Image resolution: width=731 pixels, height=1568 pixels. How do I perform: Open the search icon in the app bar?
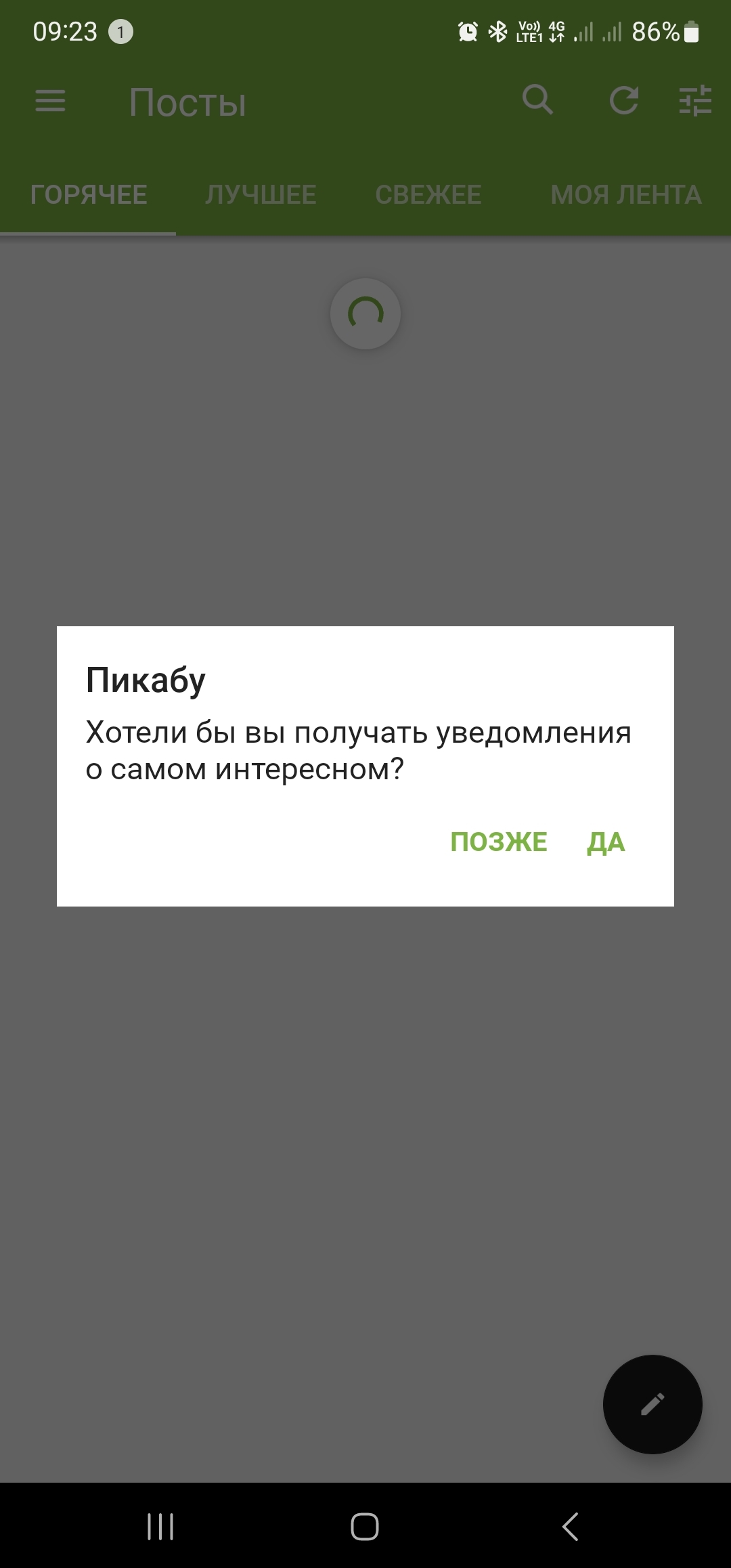537,100
